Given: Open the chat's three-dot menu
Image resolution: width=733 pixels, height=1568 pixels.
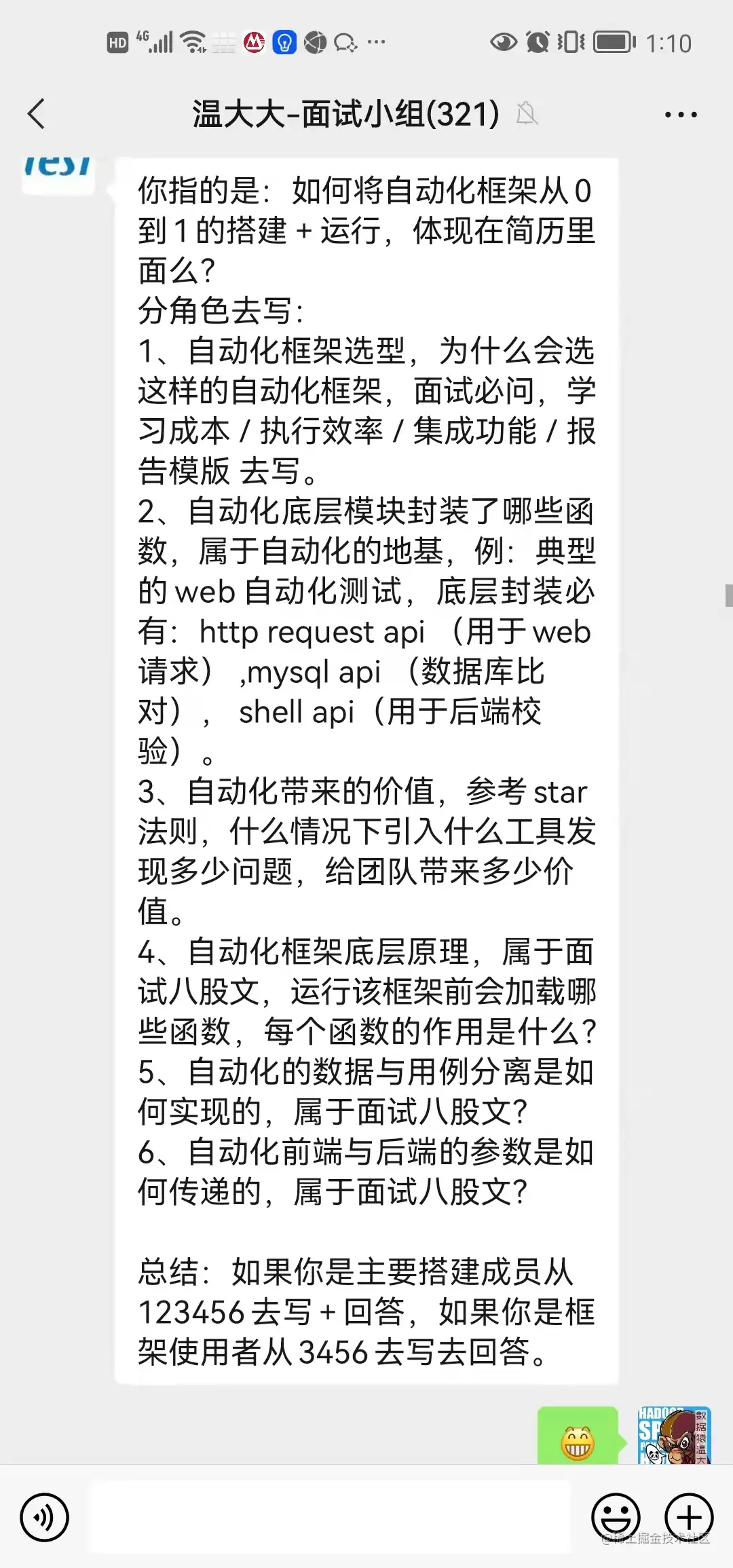Looking at the screenshot, I should point(680,115).
